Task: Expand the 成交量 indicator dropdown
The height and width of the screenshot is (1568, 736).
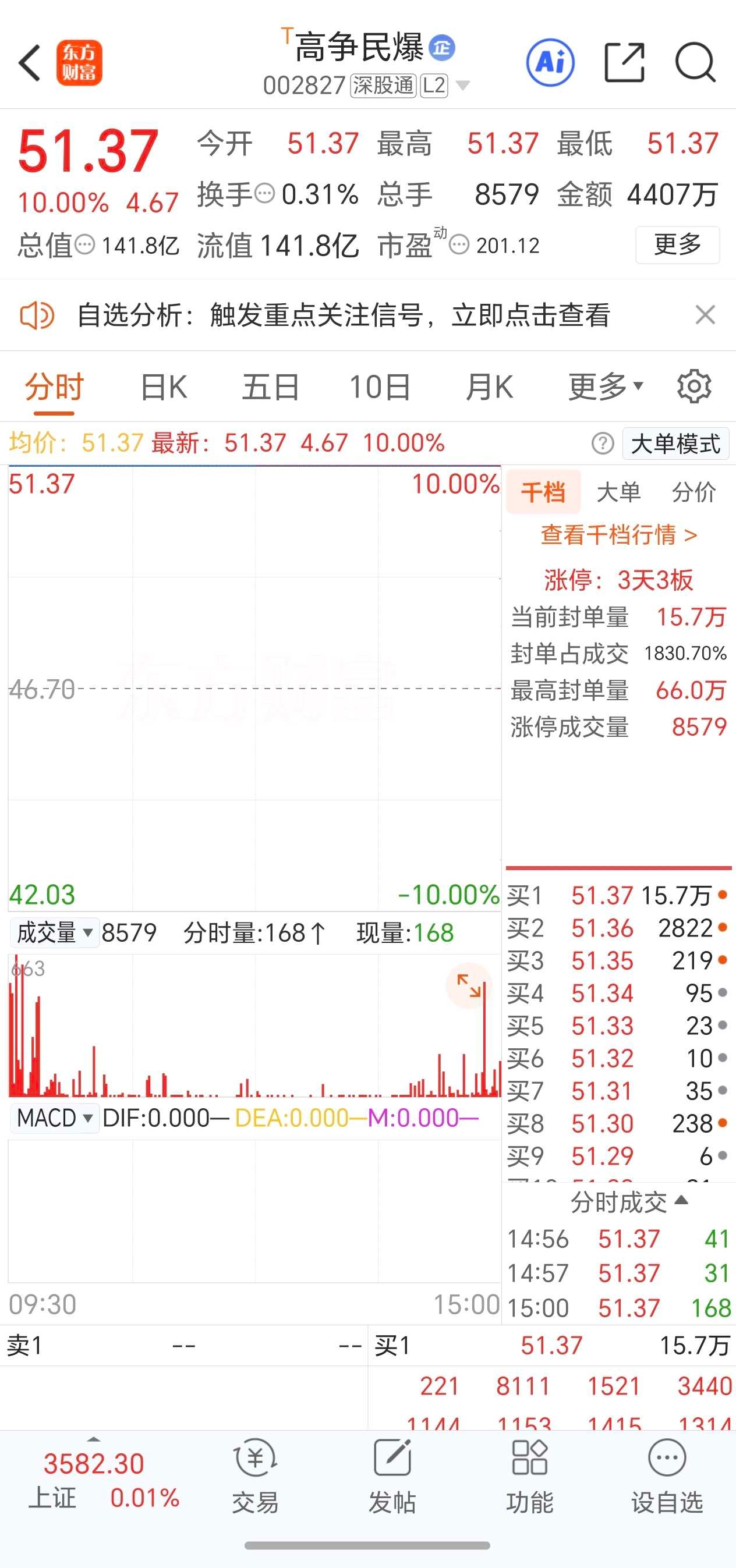Action: click(x=54, y=932)
